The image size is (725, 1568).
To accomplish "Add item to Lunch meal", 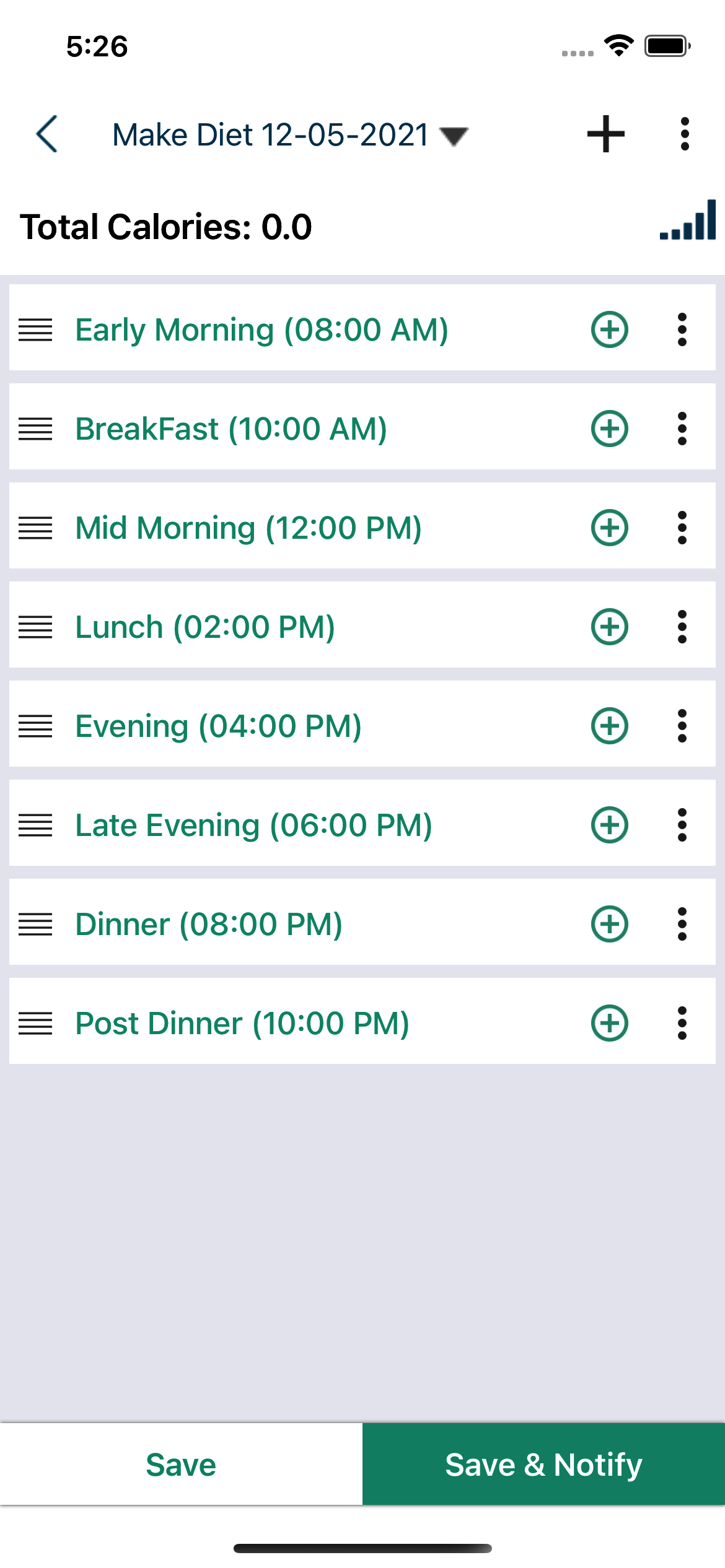I will 610,627.
